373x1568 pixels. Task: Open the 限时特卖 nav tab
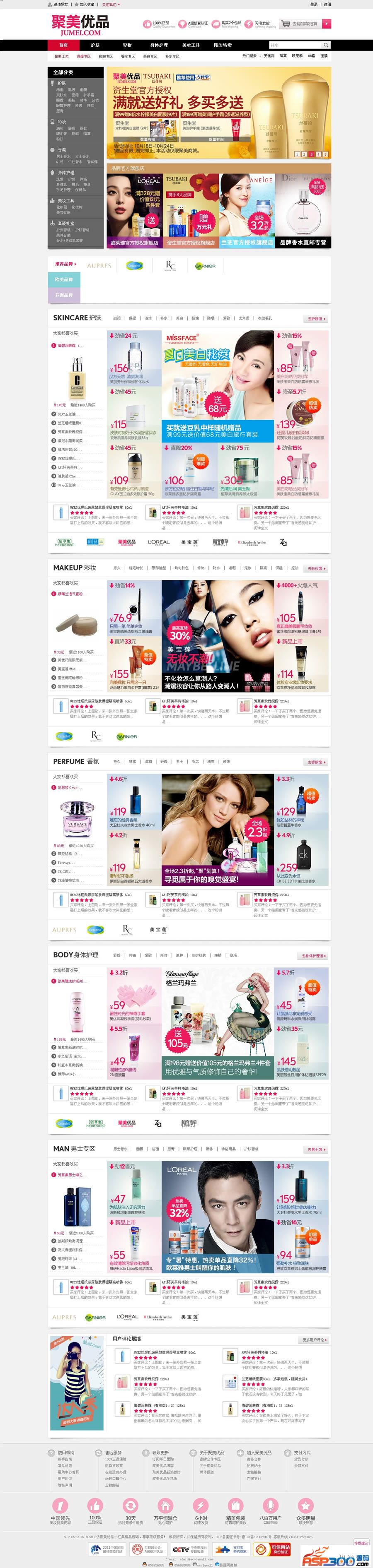tap(223, 45)
